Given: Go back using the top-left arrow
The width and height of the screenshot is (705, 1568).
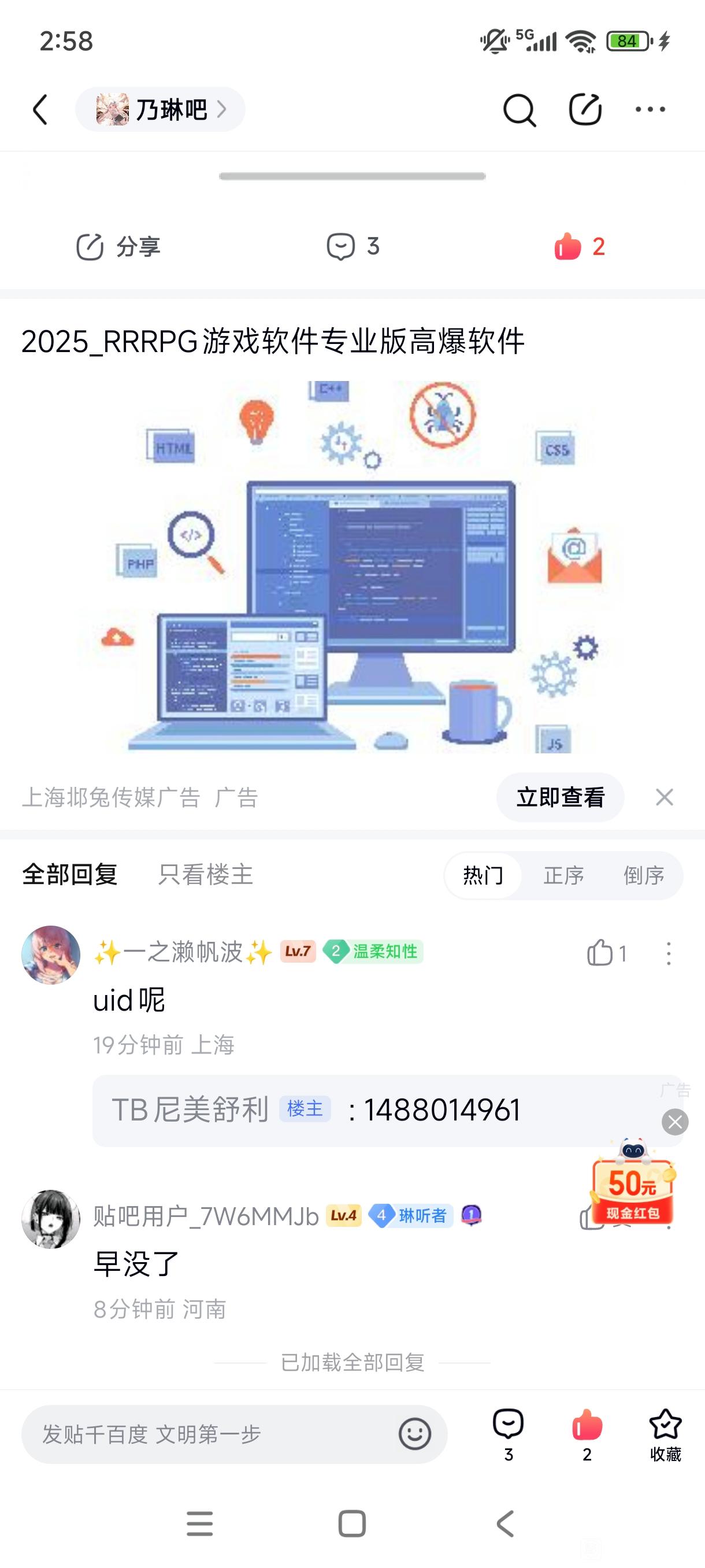Looking at the screenshot, I should pyautogui.click(x=40, y=110).
